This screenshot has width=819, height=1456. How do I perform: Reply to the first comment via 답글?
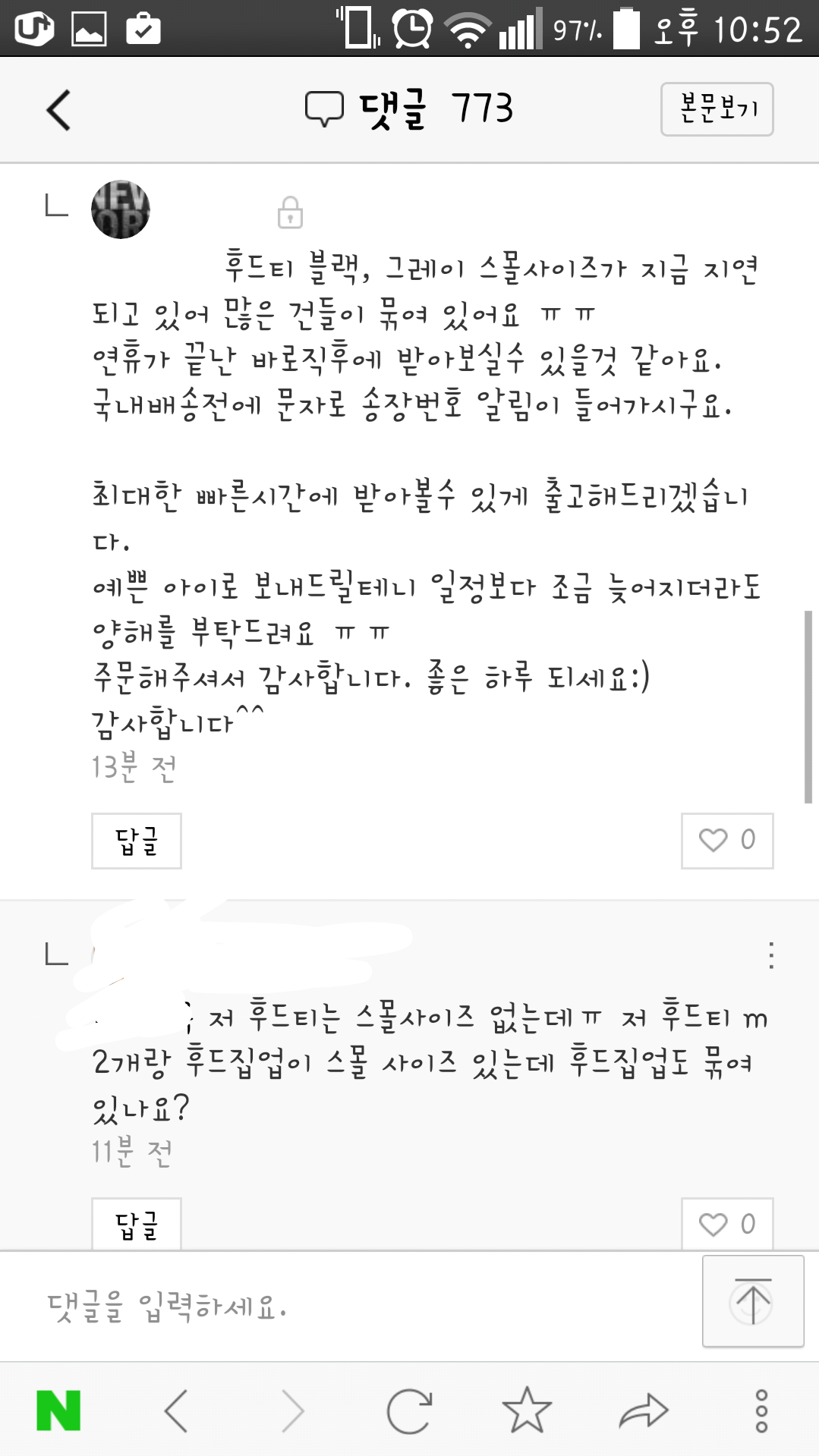click(x=135, y=840)
